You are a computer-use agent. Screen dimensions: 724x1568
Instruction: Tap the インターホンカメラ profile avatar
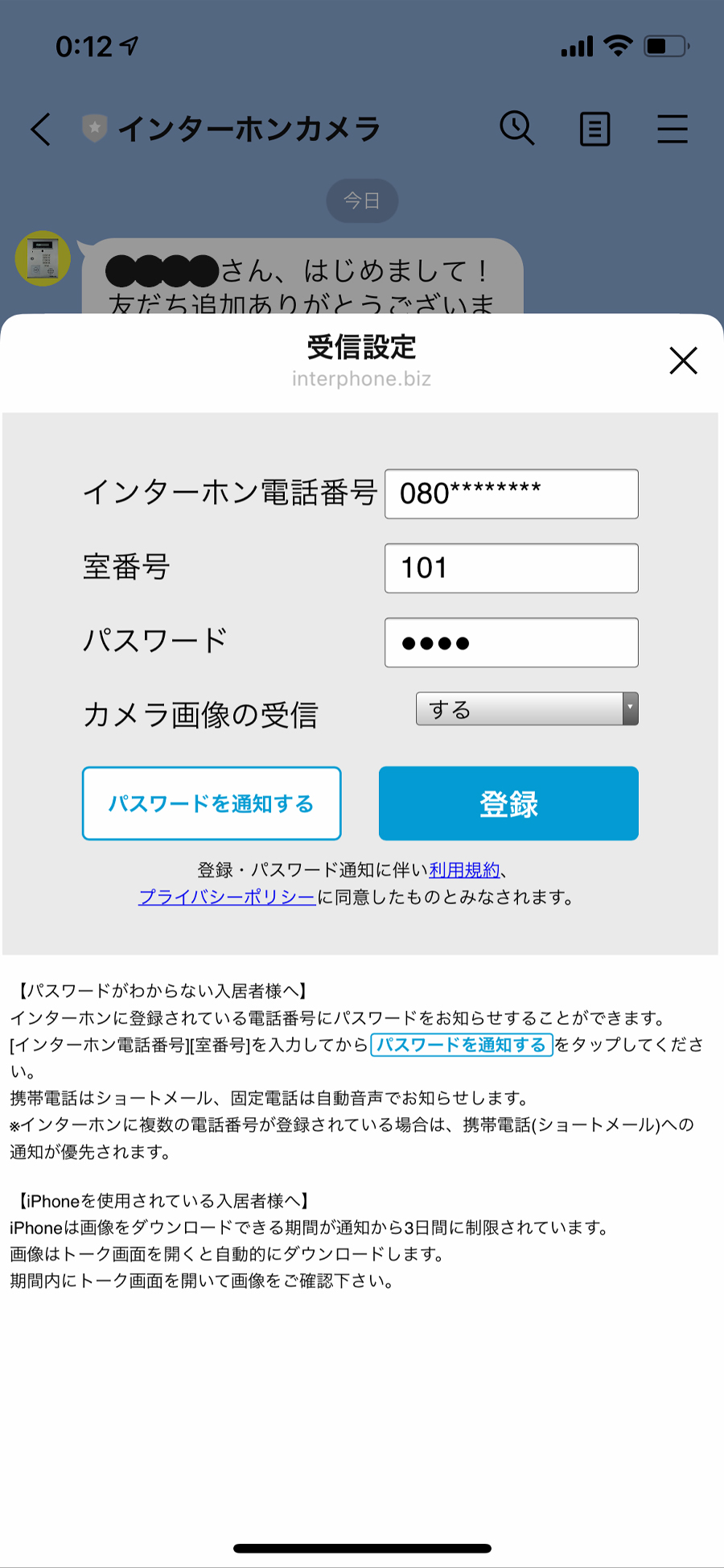pyautogui.click(x=43, y=259)
